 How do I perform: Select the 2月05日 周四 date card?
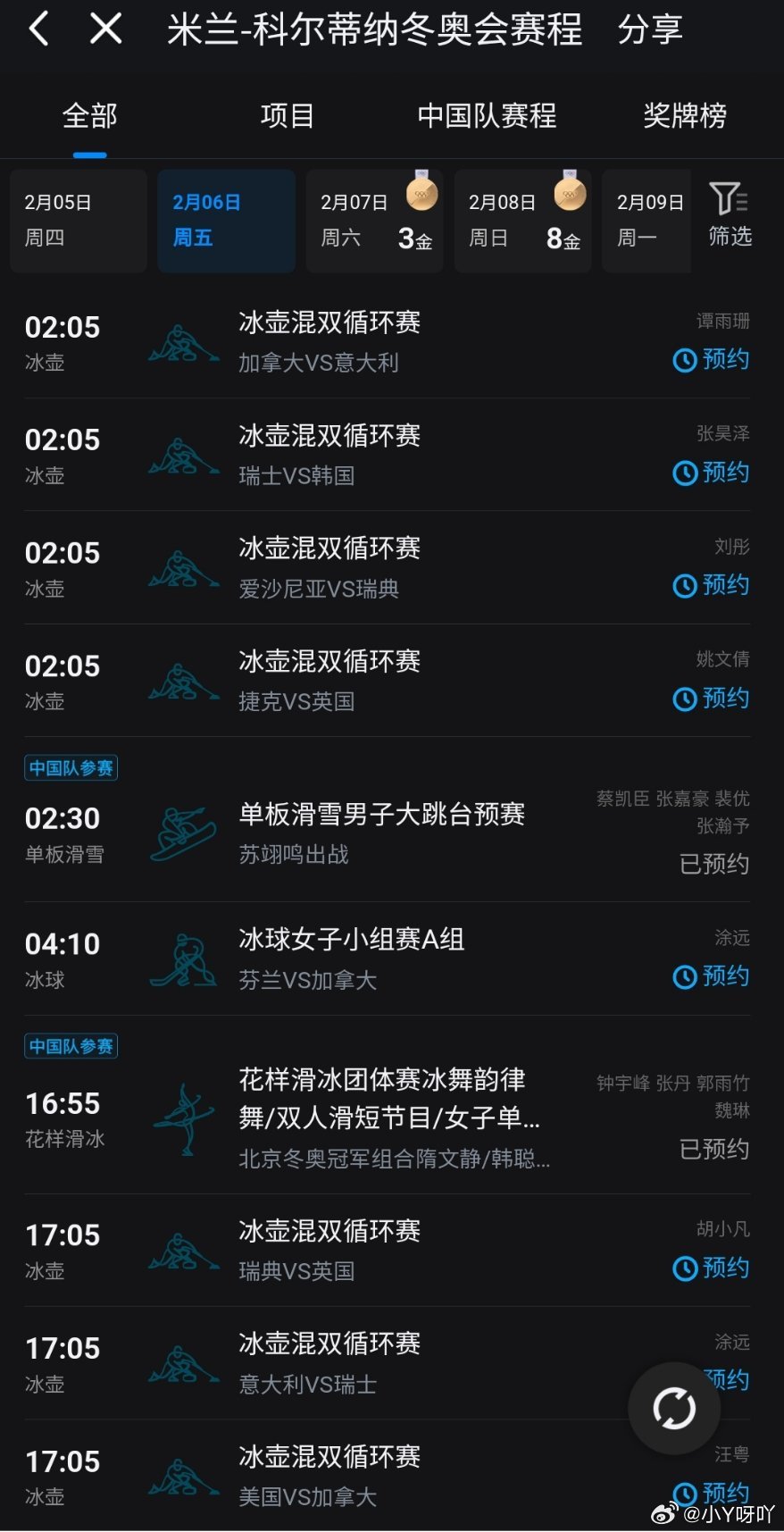click(78, 220)
